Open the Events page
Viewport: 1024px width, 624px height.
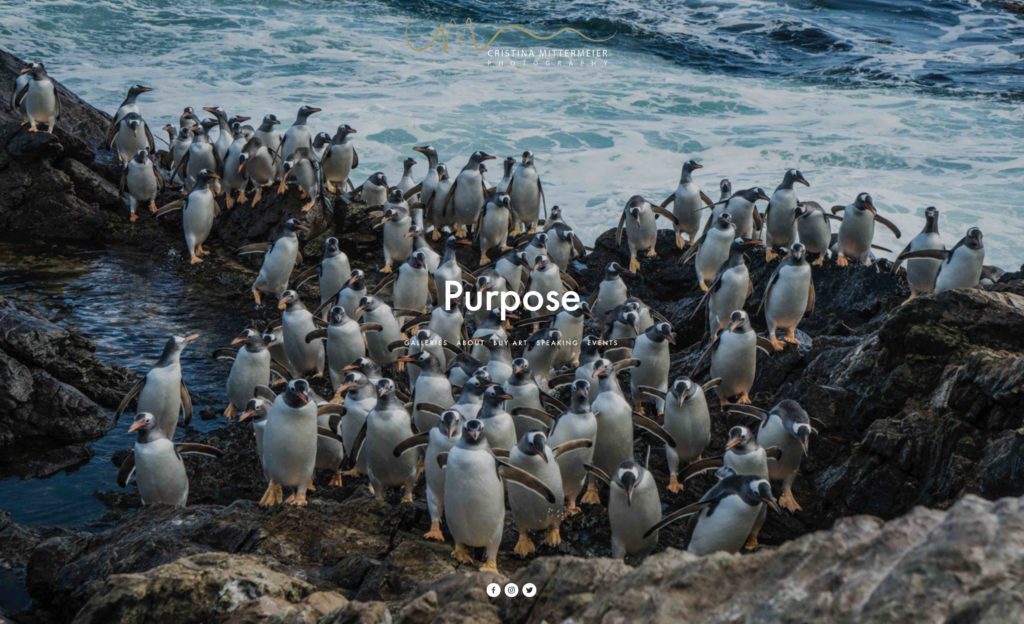tap(602, 343)
